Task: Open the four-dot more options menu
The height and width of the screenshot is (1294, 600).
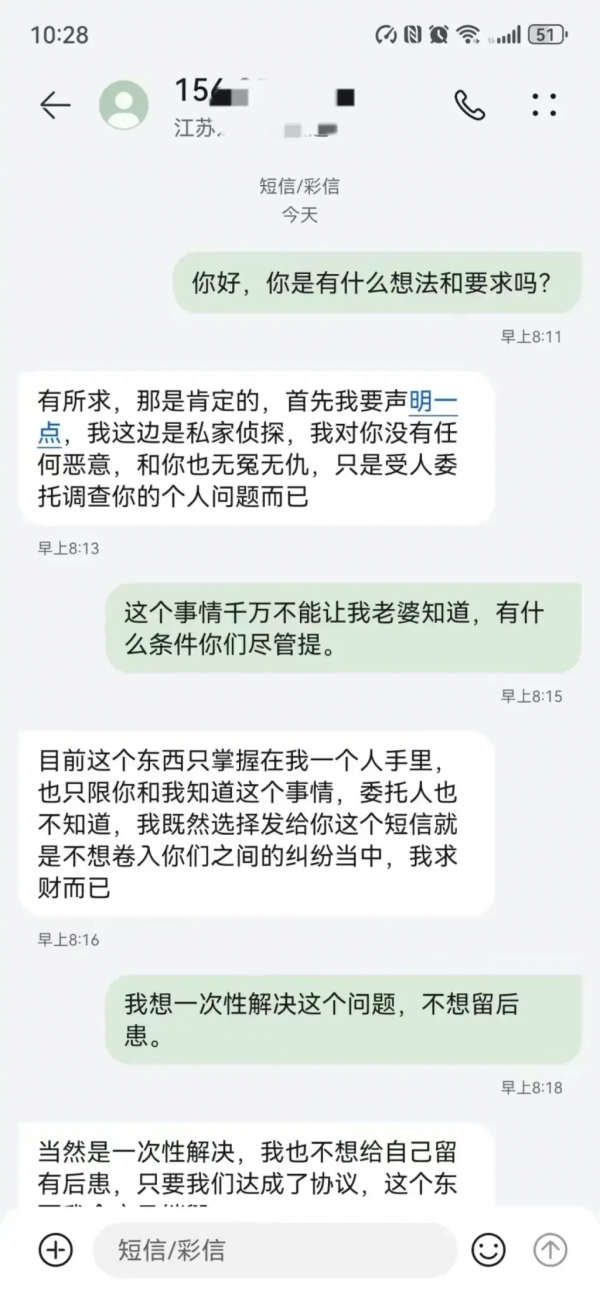Action: [x=544, y=105]
